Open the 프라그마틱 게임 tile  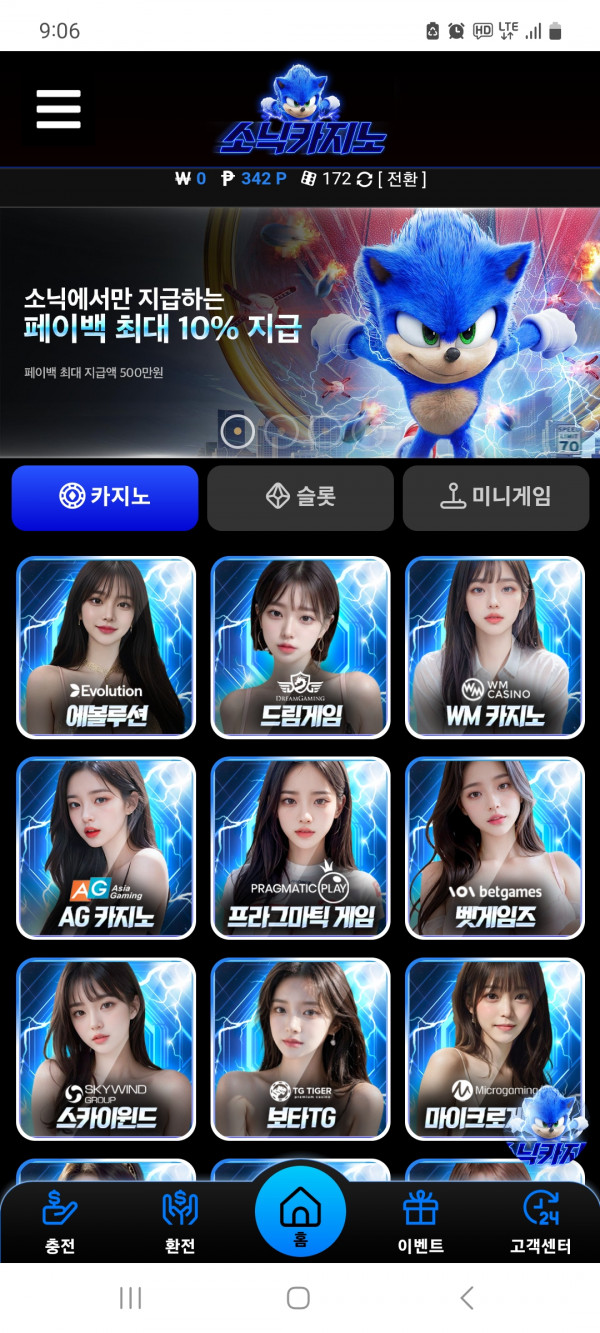(300, 848)
